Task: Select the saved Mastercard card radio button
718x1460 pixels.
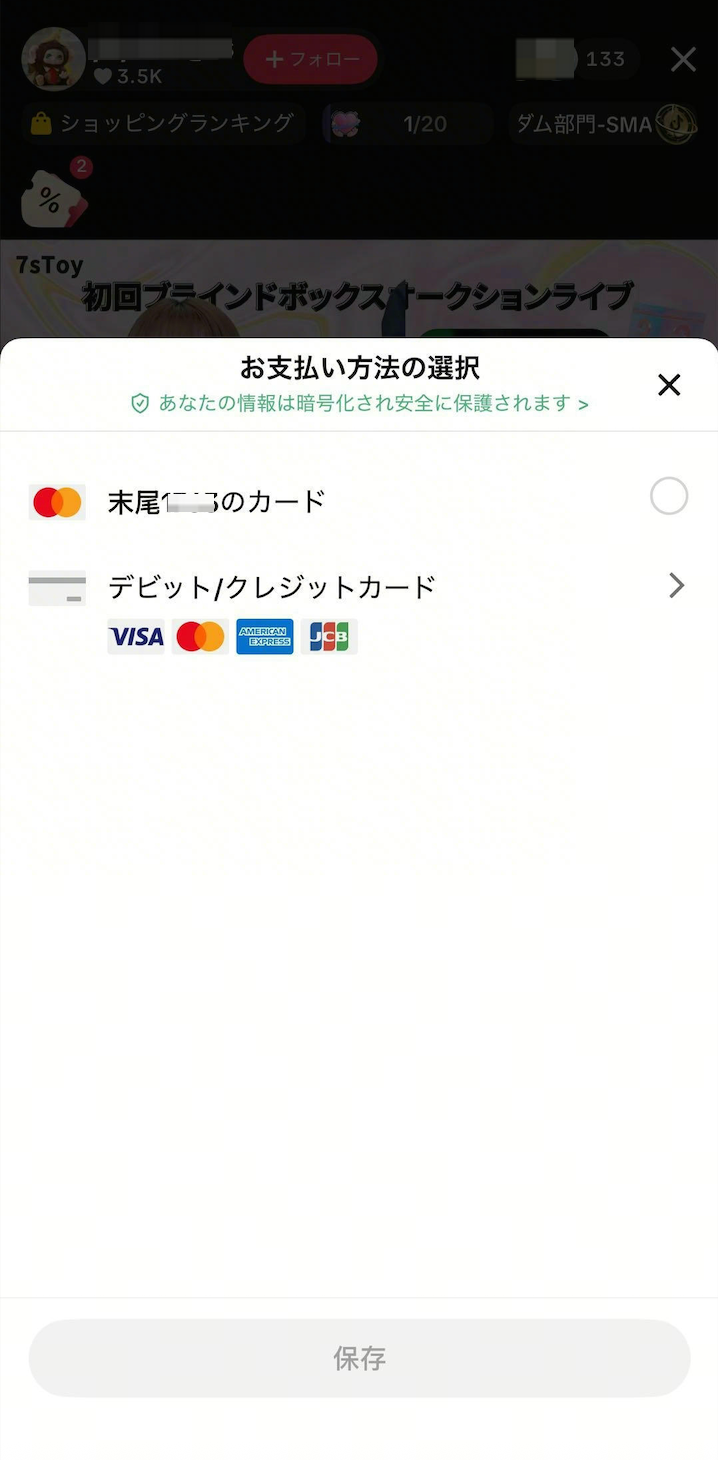Action: click(669, 496)
